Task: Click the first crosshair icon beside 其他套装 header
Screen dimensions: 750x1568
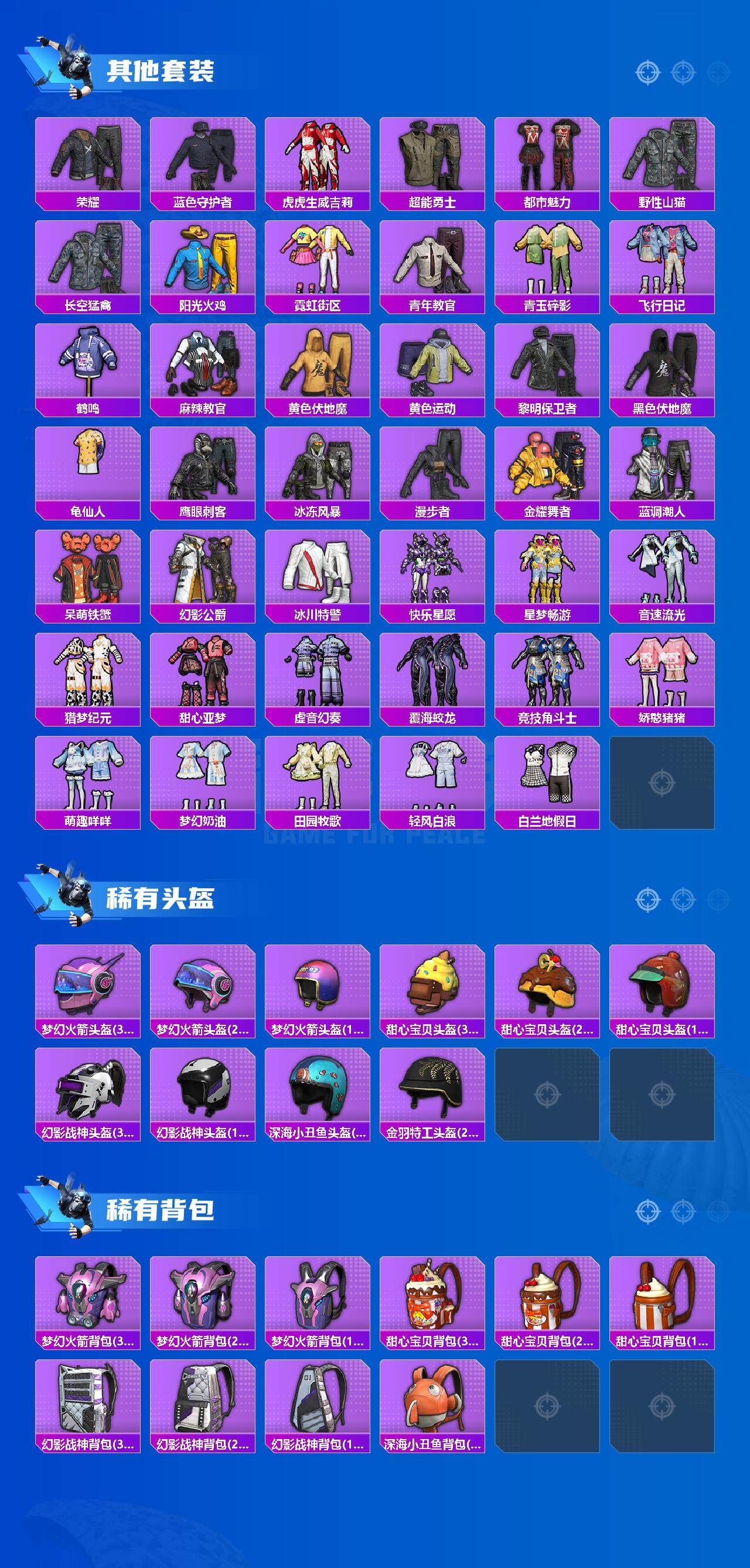Action: pos(648,71)
